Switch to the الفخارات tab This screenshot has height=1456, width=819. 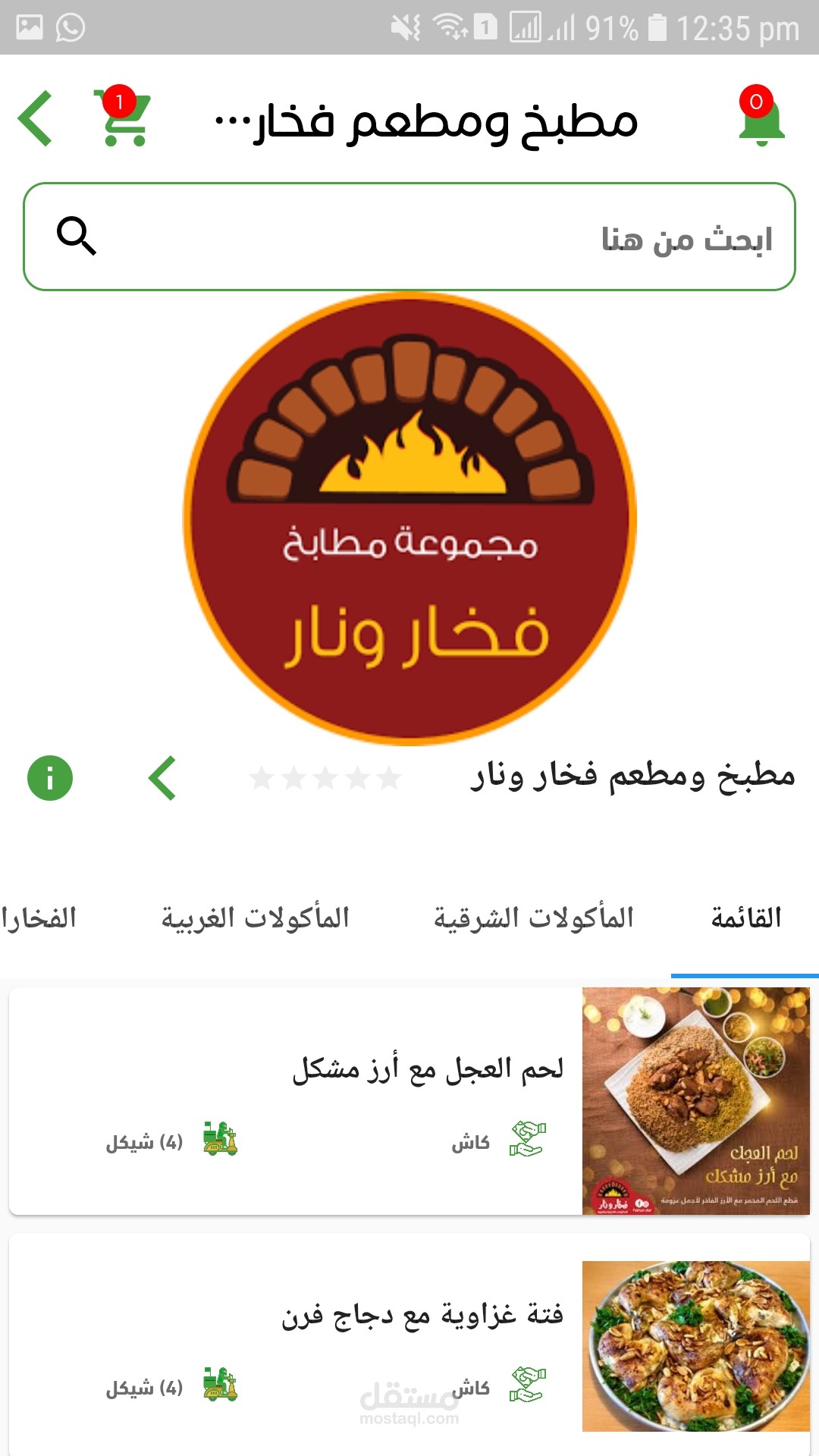[x=38, y=918]
